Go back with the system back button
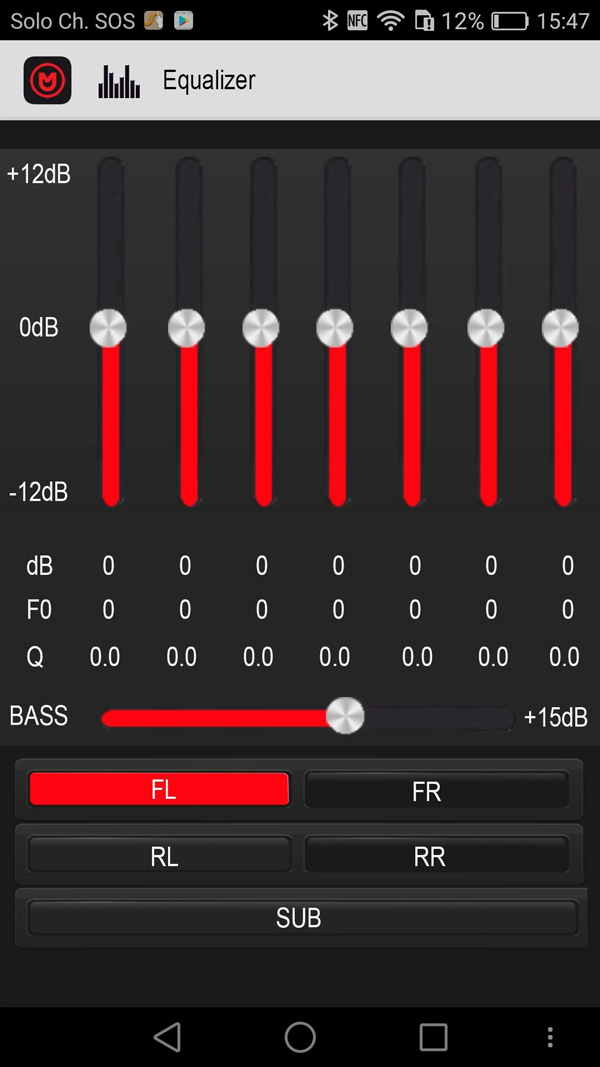 click(167, 1037)
